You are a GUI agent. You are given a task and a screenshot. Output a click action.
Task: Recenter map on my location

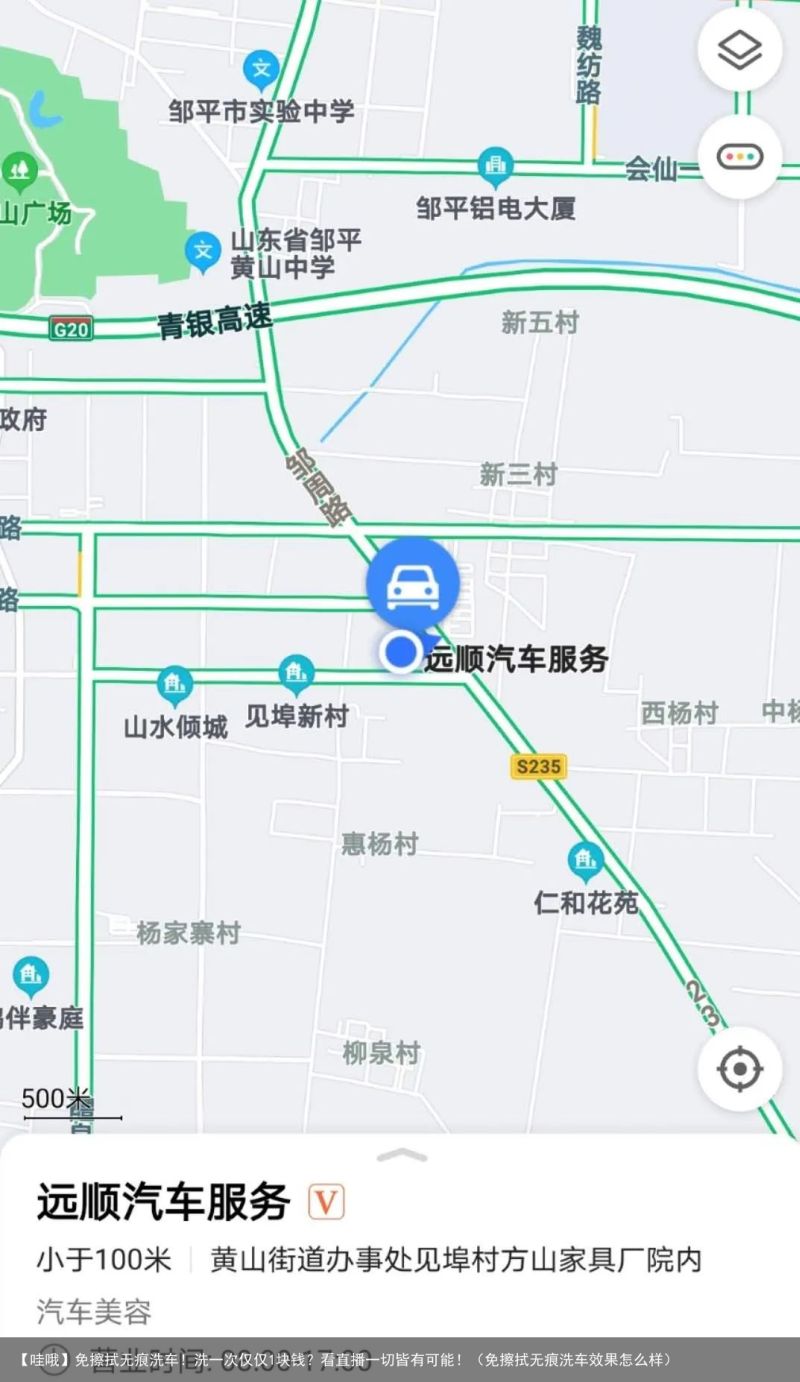tap(739, 1069)
